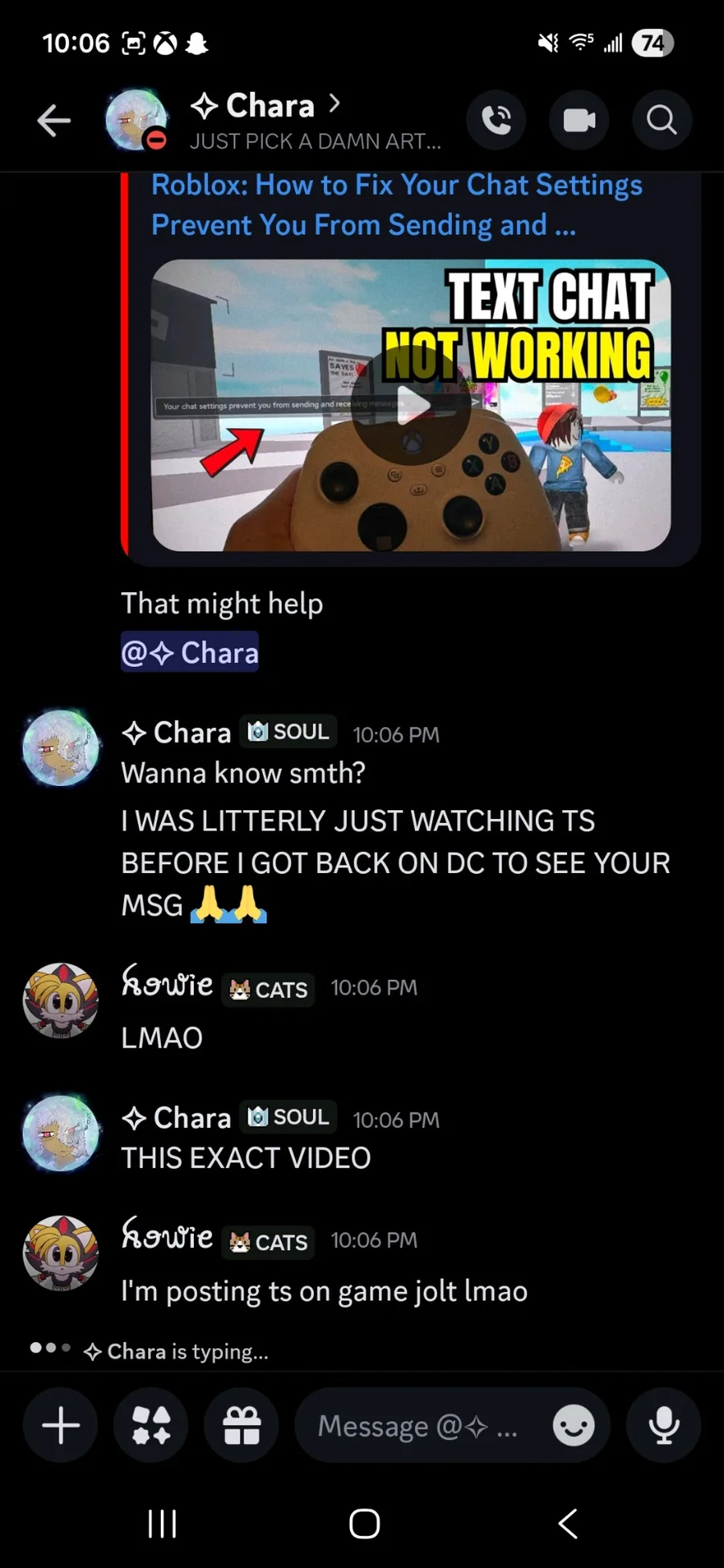Record a voice message with microphone
The width and height of the screenshot is (724, 1568).
[664, 1426]
